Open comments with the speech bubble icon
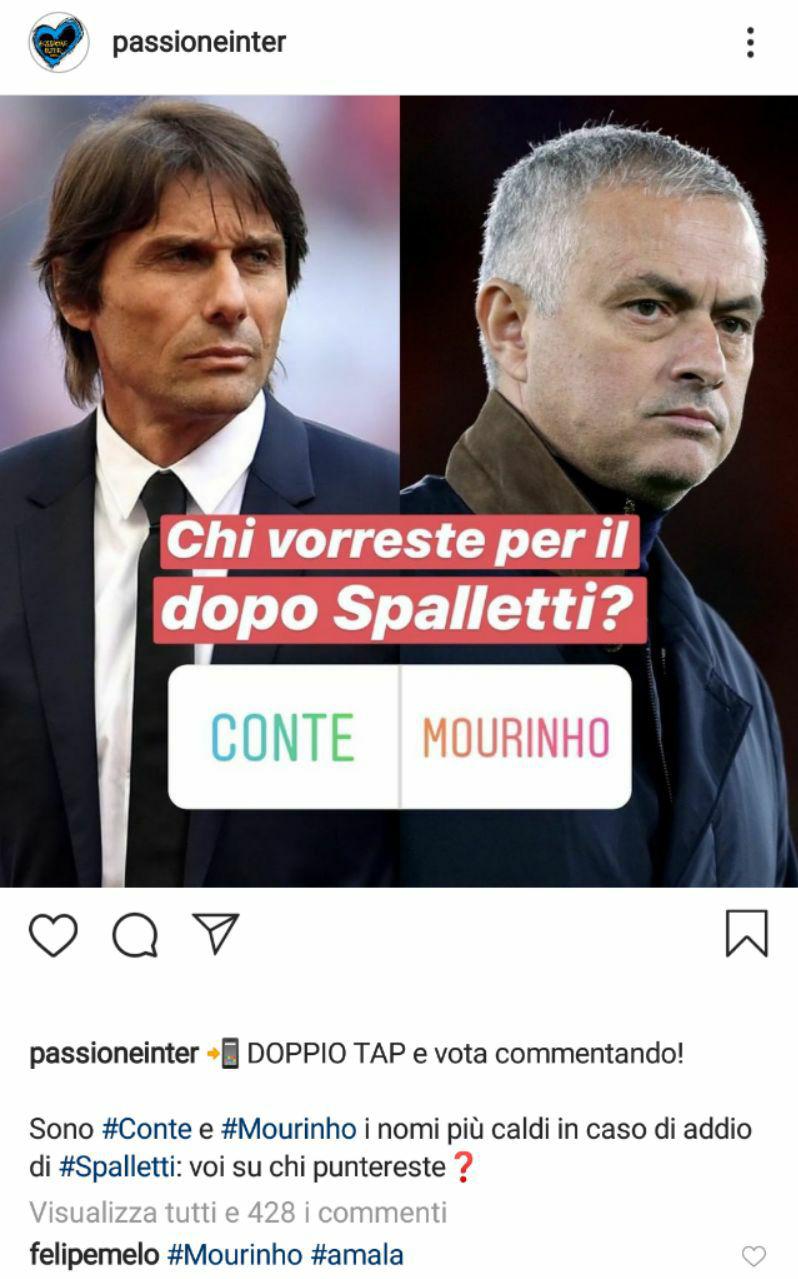The height and width of the screenshot is (1279, 798). [x=135, y=934]
